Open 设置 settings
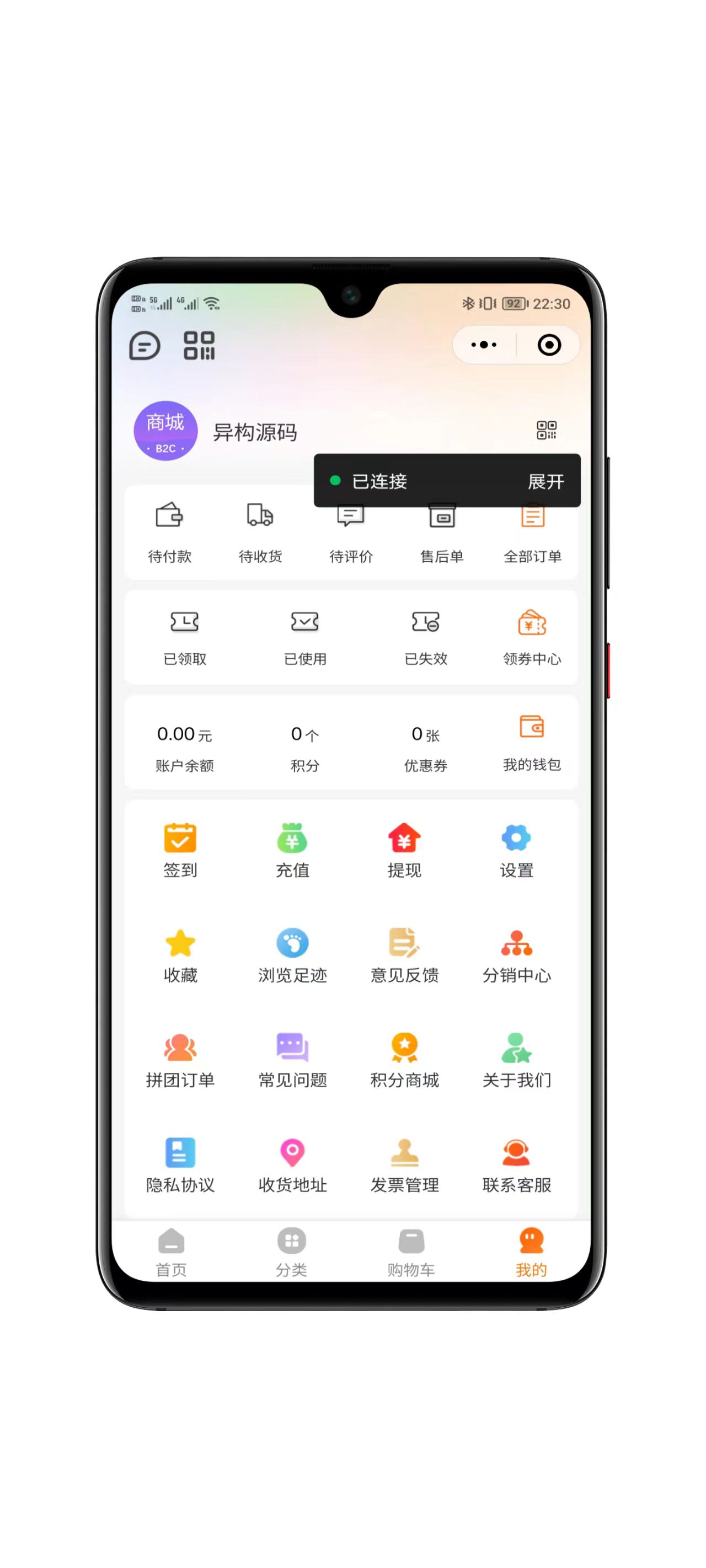 (517, 850)
